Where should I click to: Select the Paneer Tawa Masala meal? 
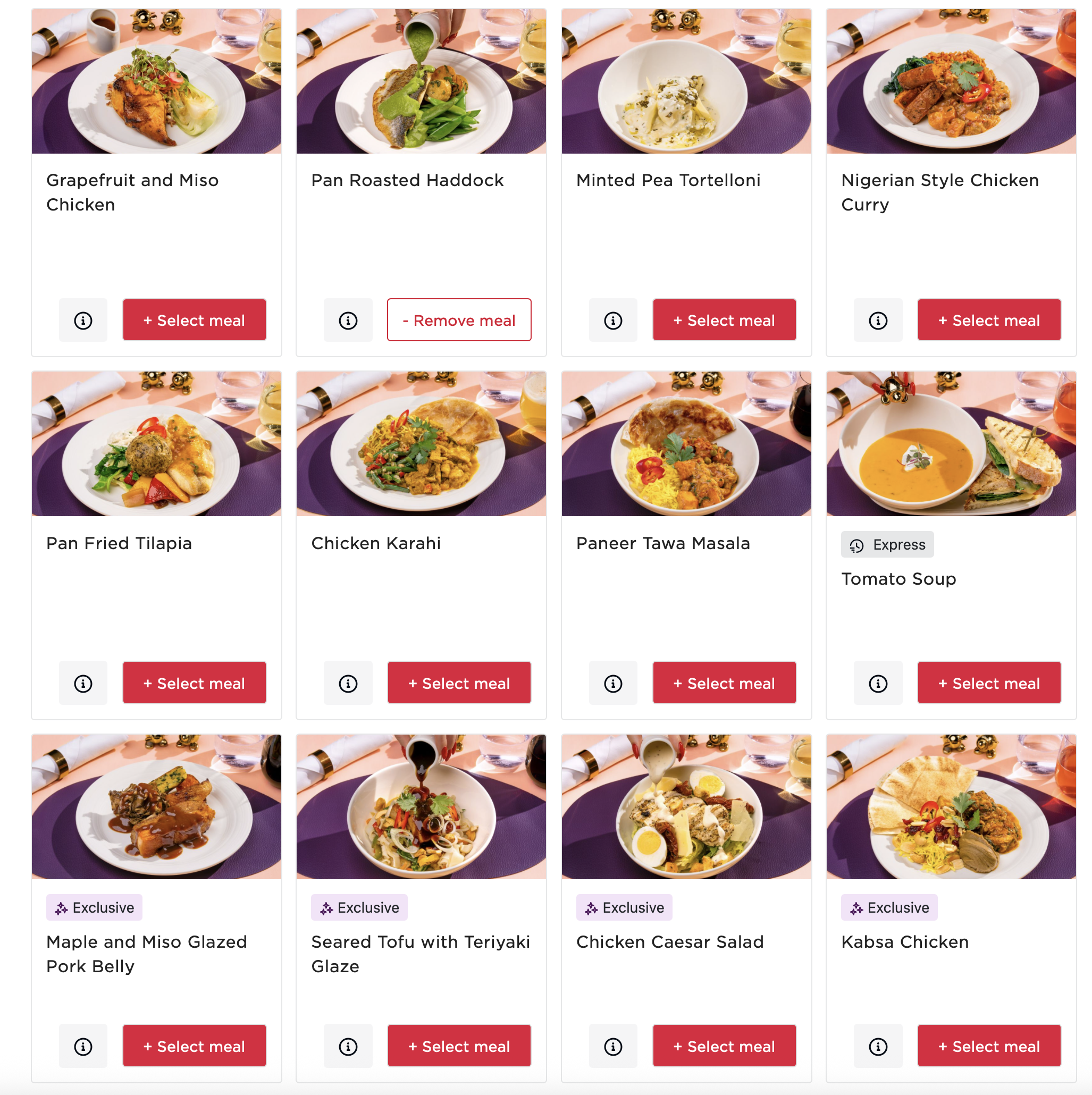pyautogui.click(x=724, y=683)
